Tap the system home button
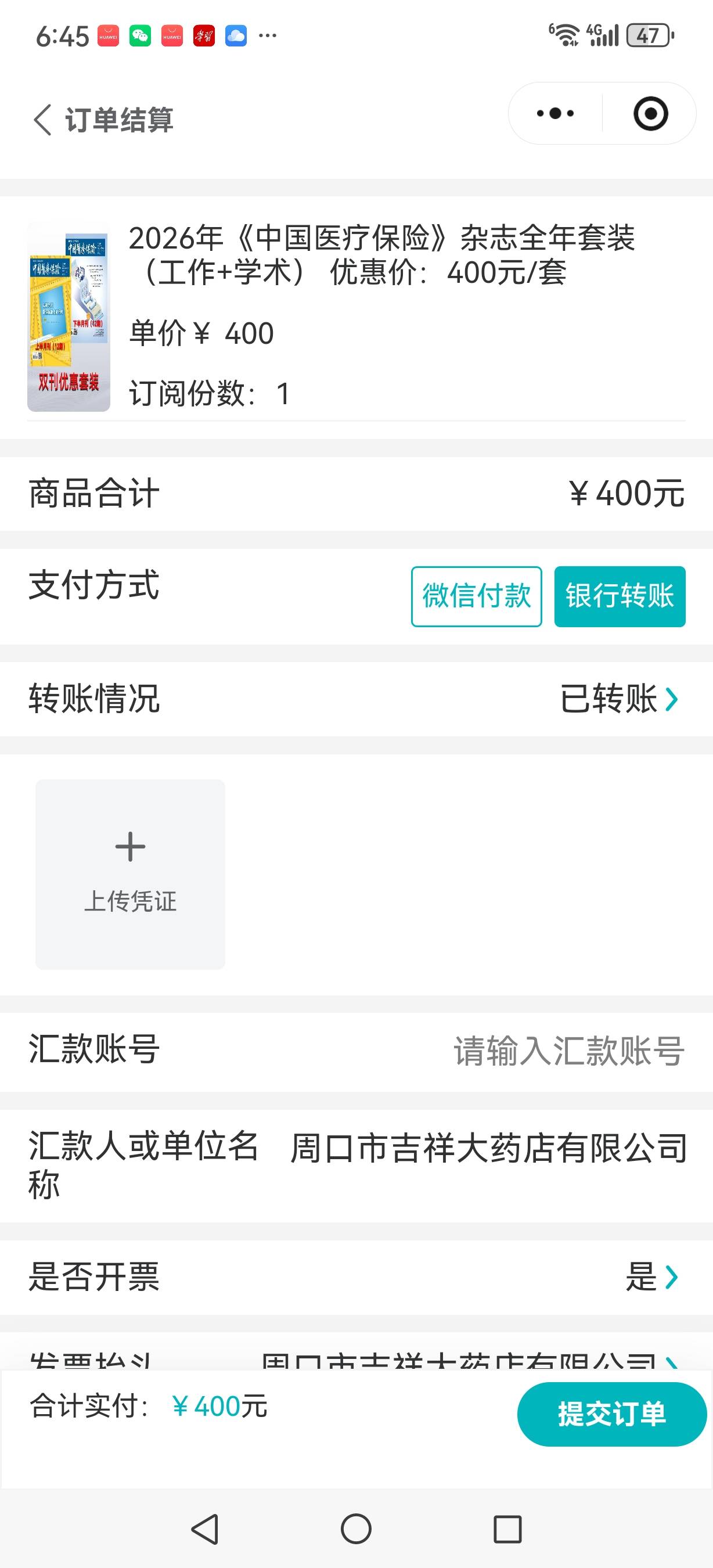 [x=356, y=1529]
